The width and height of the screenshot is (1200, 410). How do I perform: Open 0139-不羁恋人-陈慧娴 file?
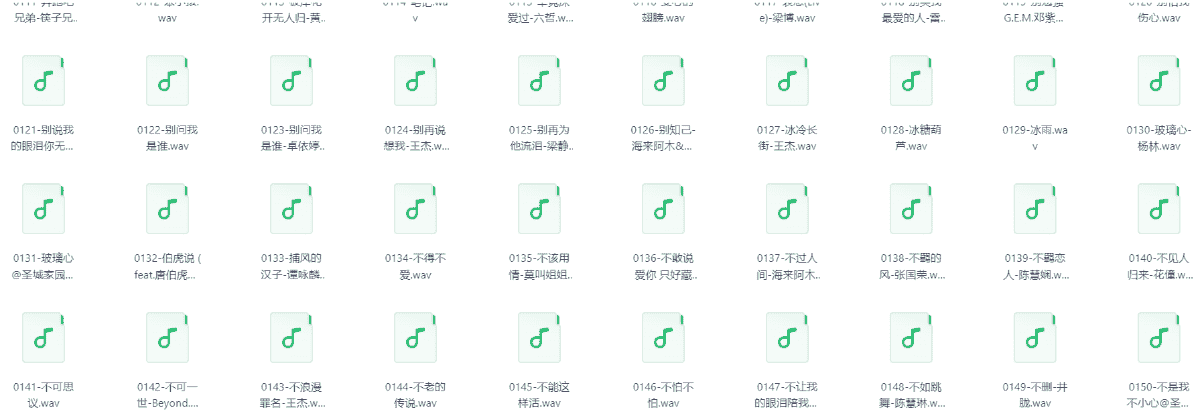1035,209
